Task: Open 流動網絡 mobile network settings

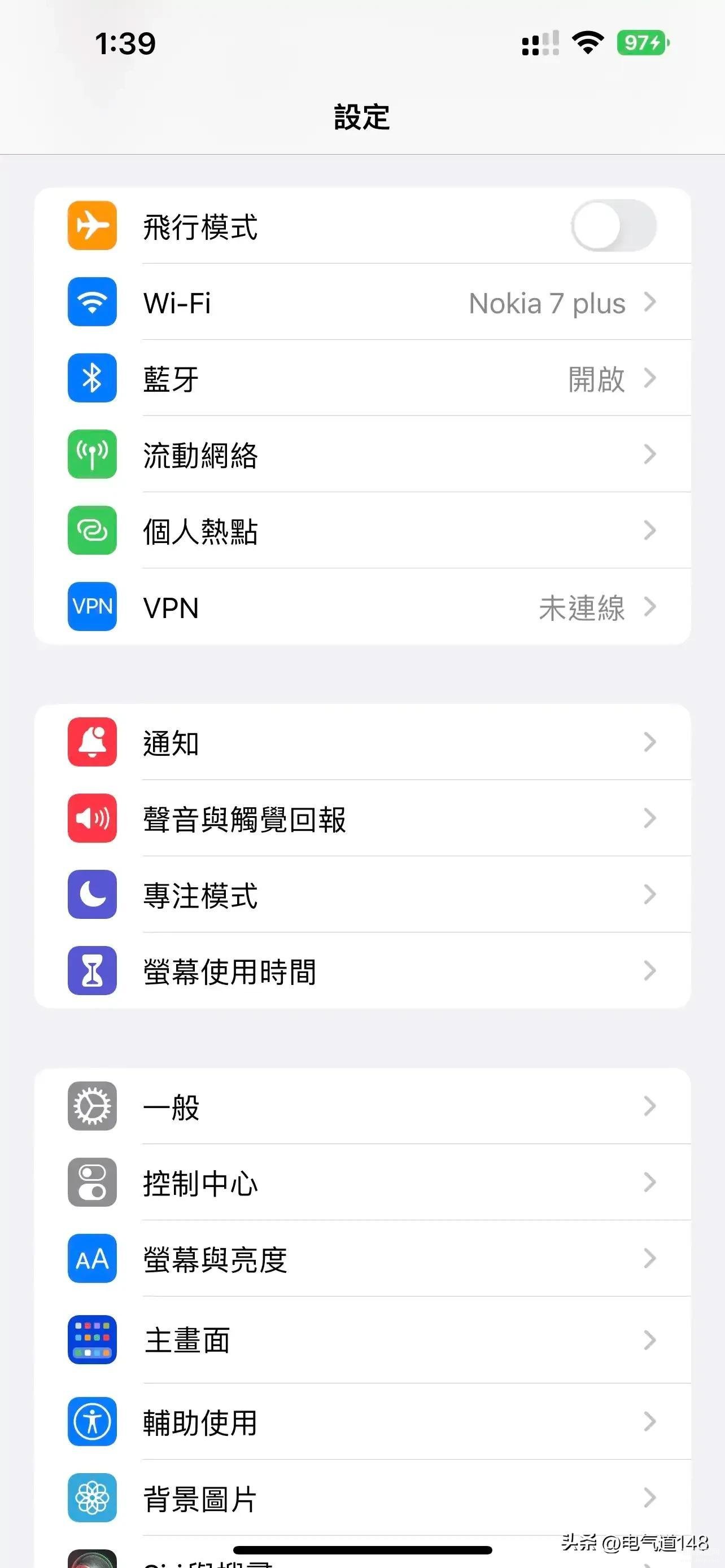Action: [x=361, y=455]
